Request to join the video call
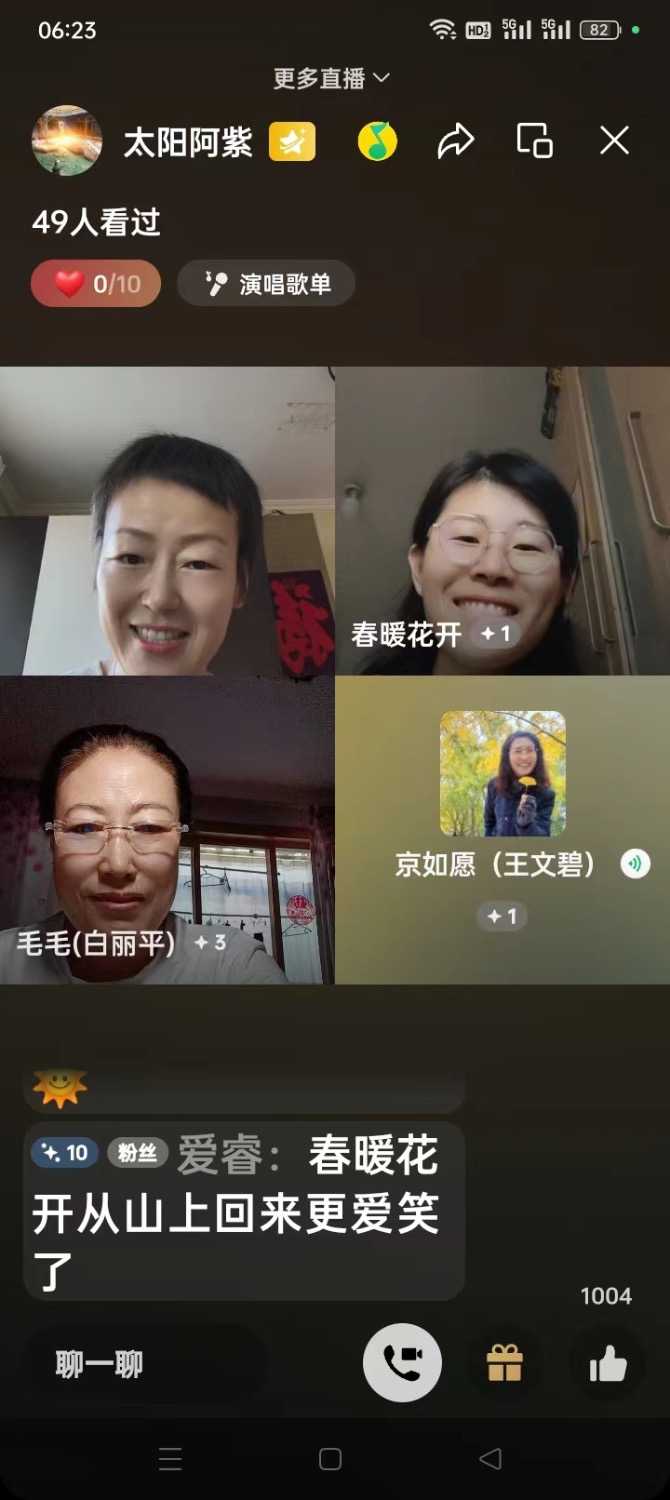Image resolution: width=670 pixels, height=1500 pixels. pos(402,1363)
